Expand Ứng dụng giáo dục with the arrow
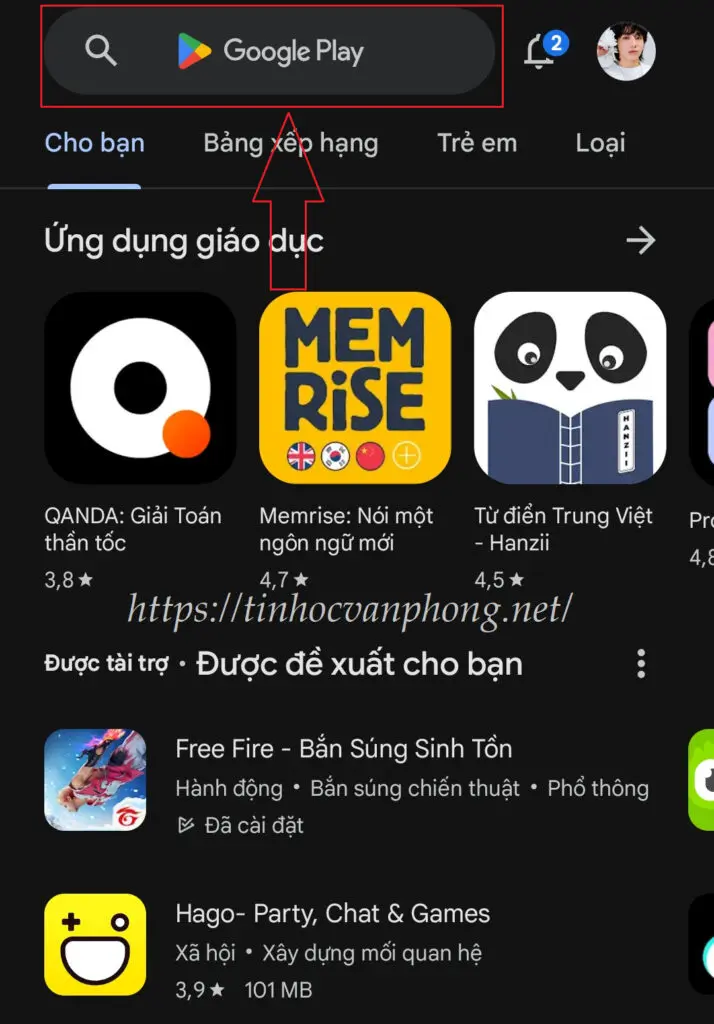Screen dimensions: 714x1024 [640, 240]
